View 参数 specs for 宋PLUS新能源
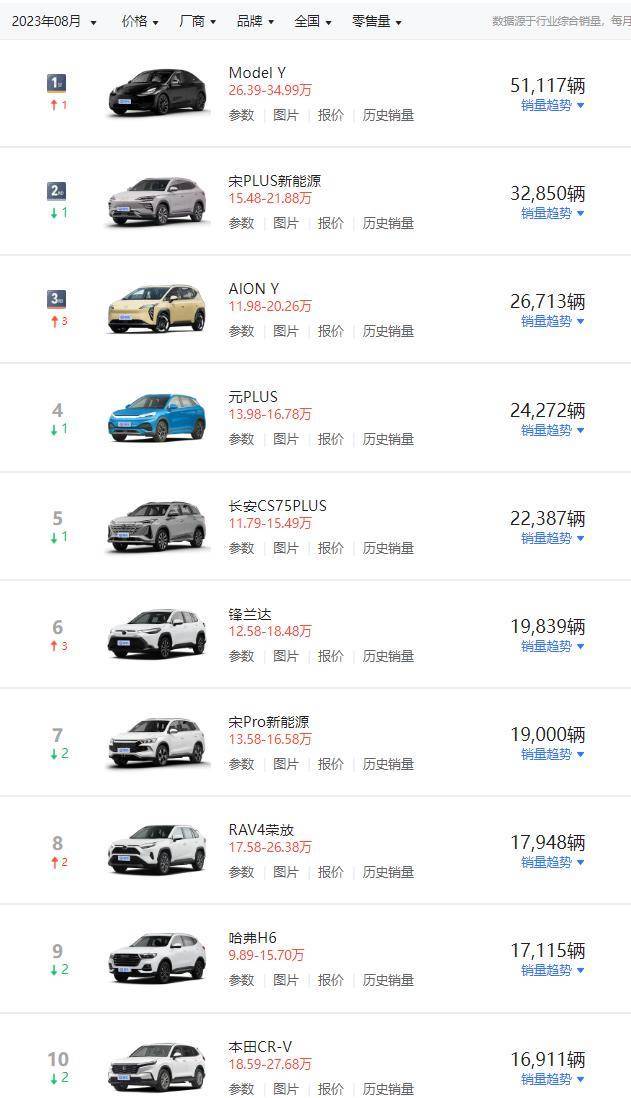Viewport: 631px width, 1098px height. 242,223
